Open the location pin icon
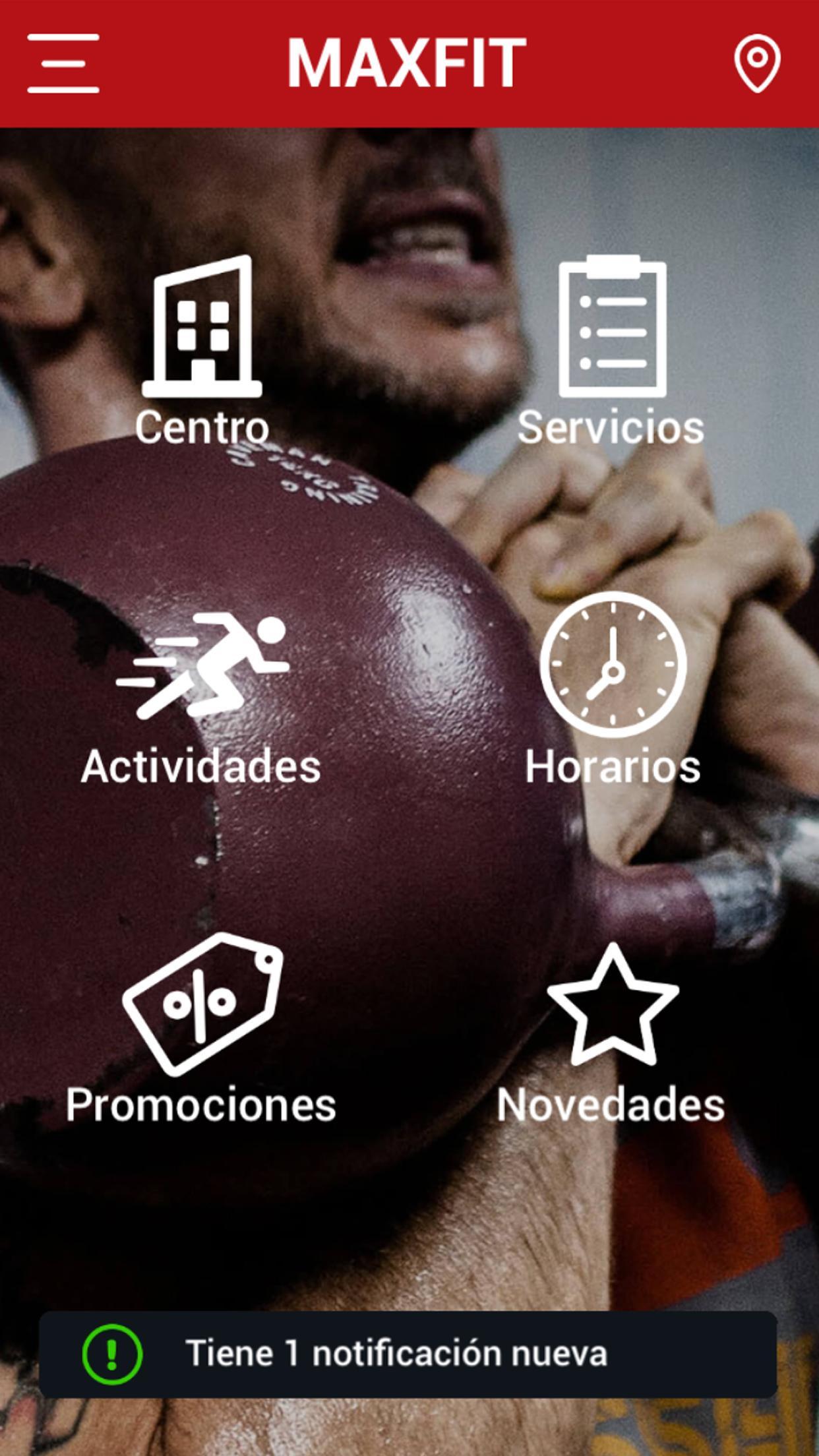 [x=757, y=63]
